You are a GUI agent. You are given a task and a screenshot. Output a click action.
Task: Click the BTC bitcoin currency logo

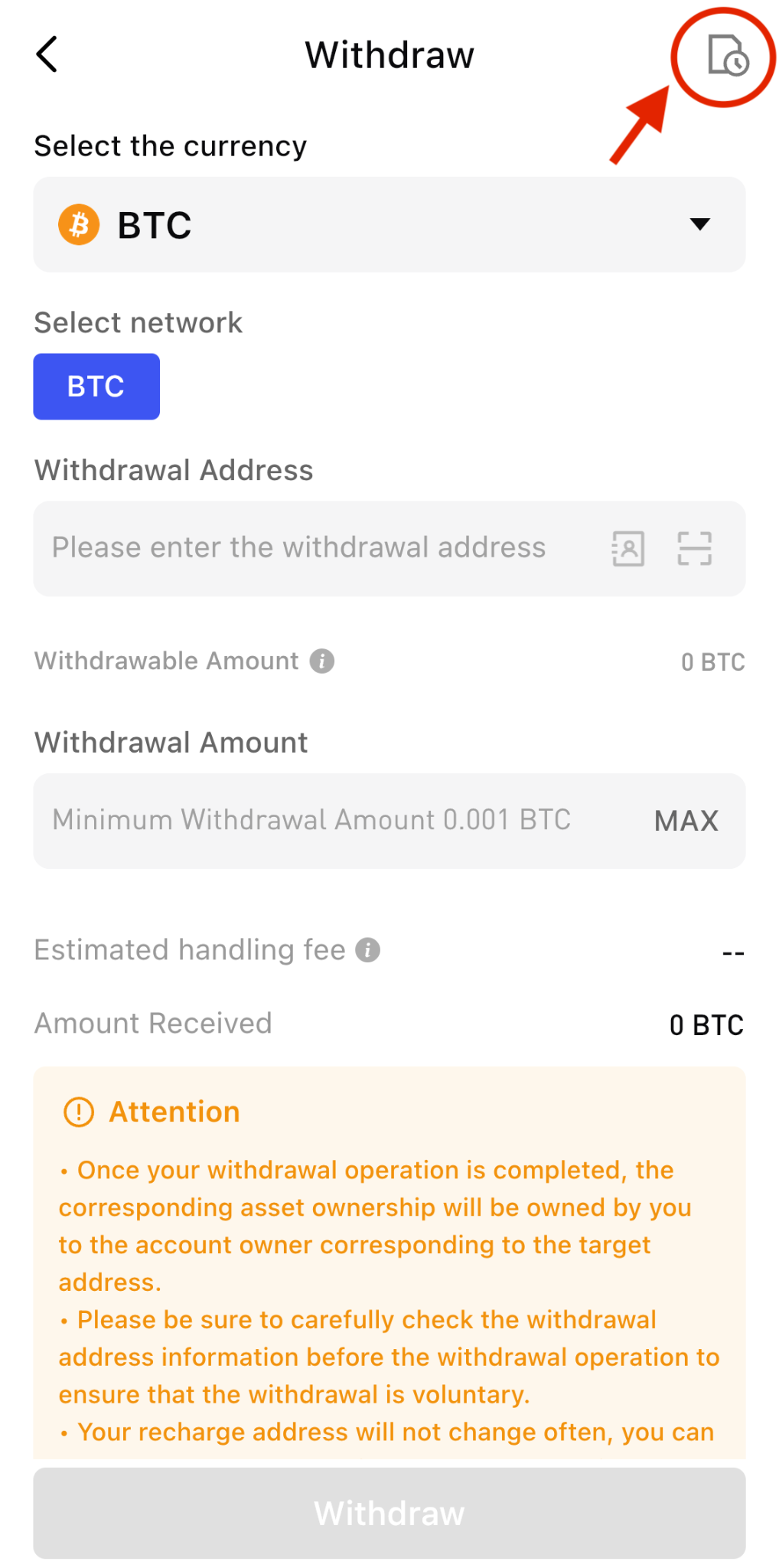coord(79,224)
